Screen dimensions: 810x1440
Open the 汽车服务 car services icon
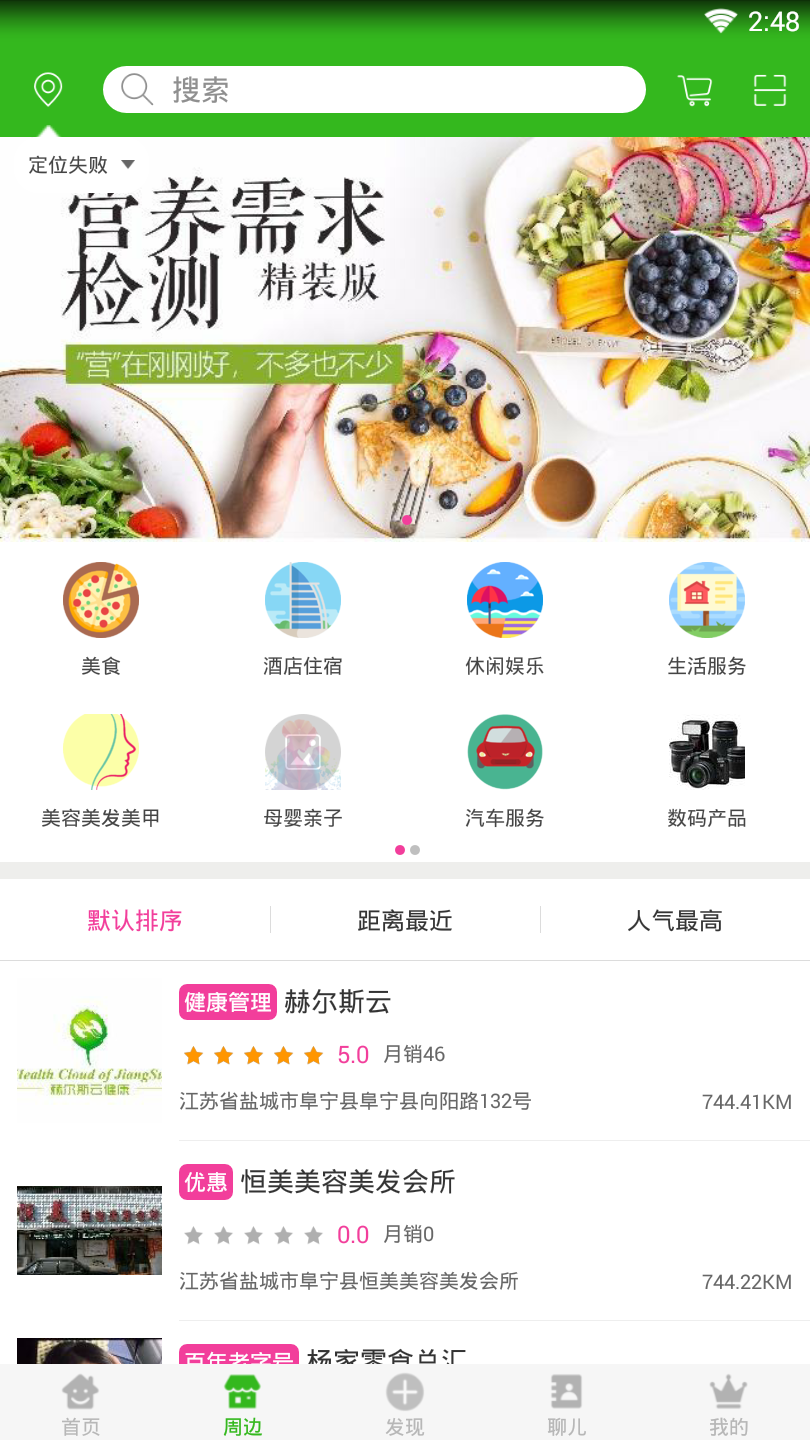click(x=505, y=752)
